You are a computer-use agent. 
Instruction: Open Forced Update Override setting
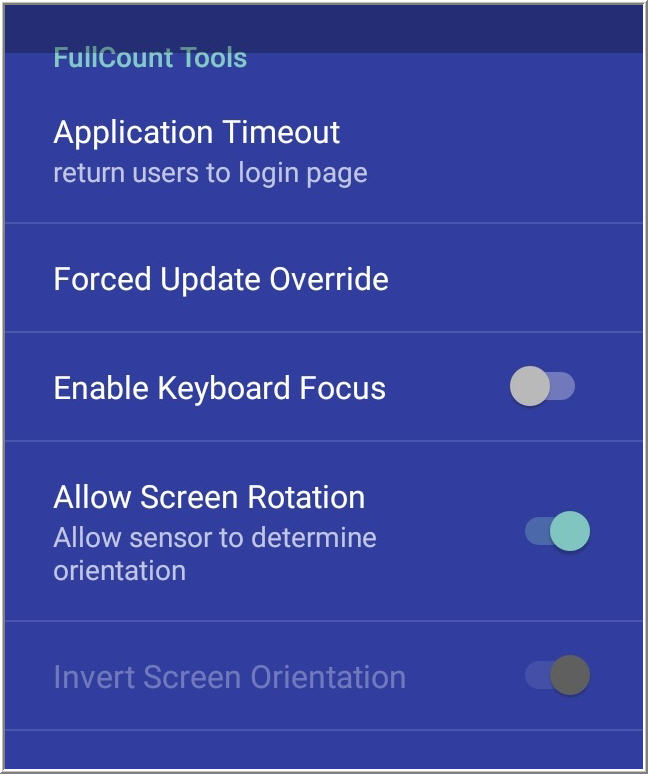pos(221,279)
